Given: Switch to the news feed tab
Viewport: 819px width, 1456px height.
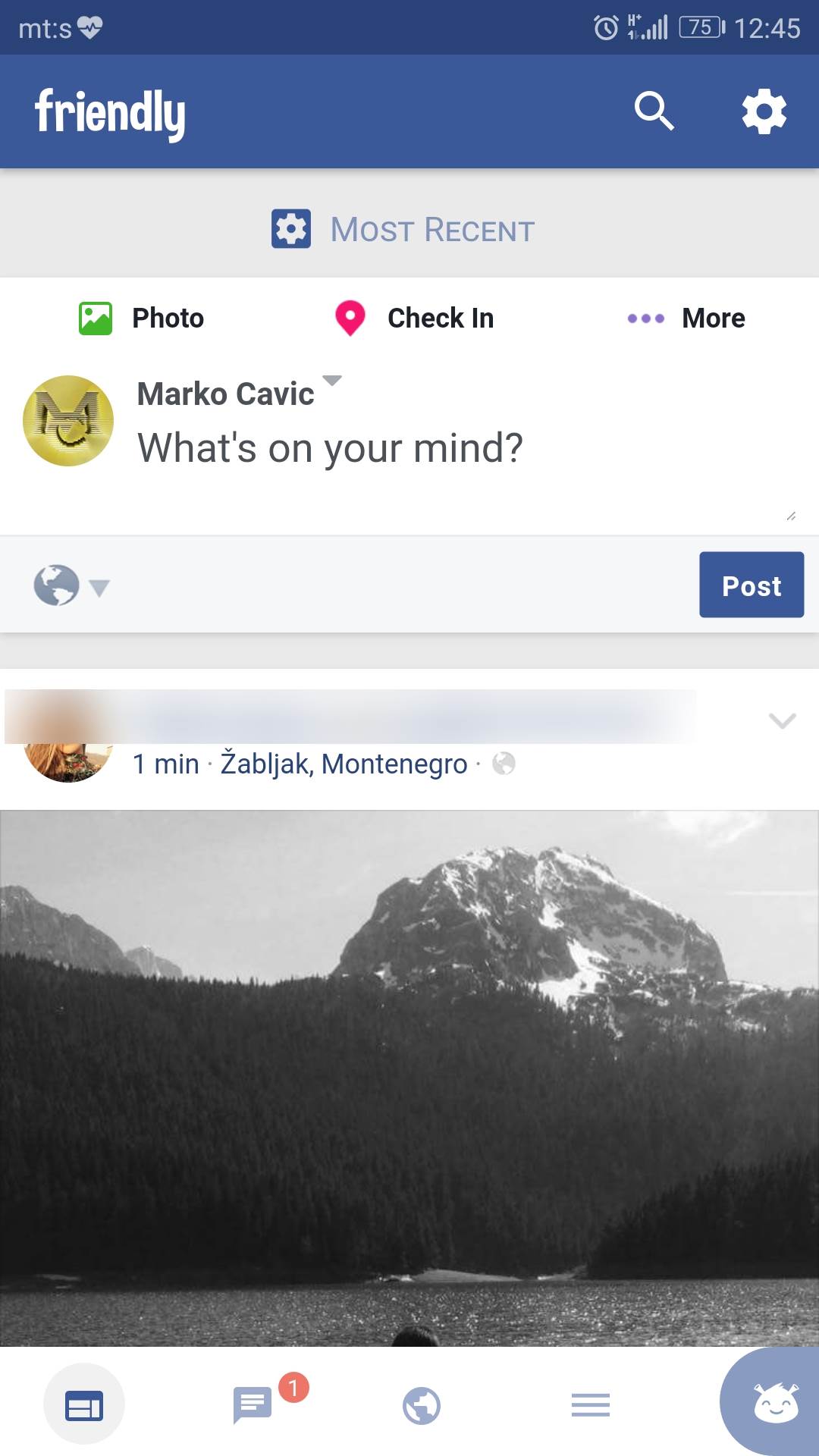Looking at the screenshot, I should pyautogui.click(x=84, y=1404).
